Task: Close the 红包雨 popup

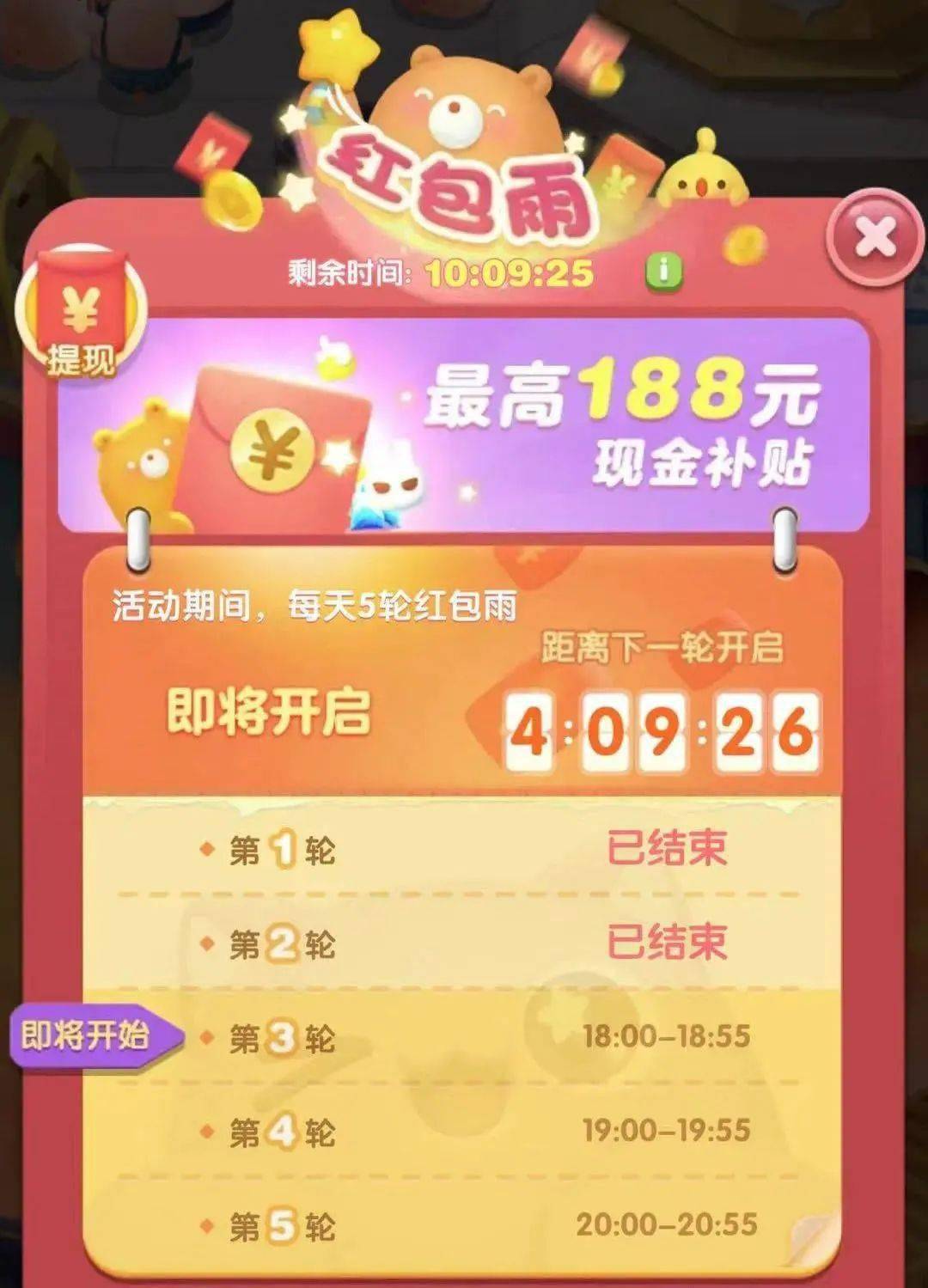Action: pyautogui.click(x=875, y=238)
